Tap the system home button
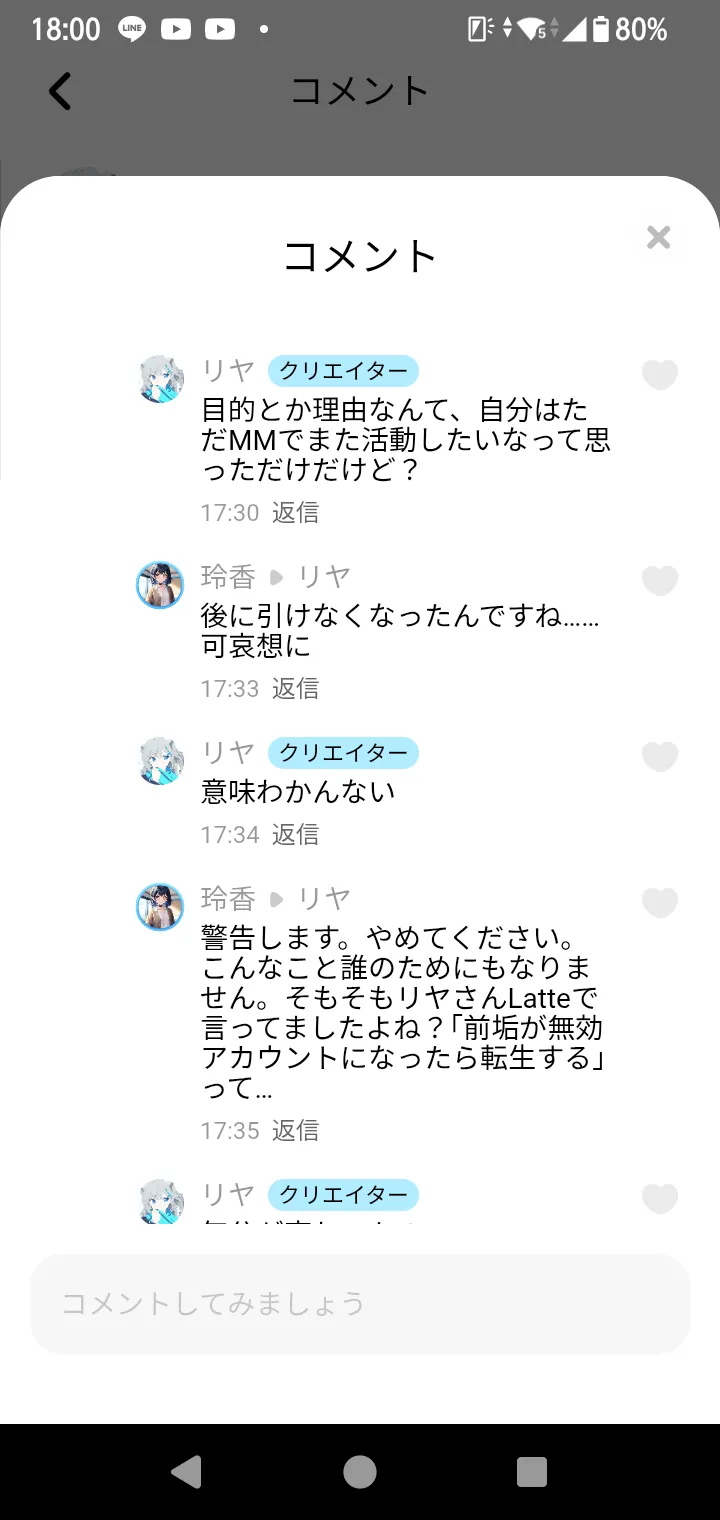Screen dimensions: 720x1520 tap(360, 1472)
